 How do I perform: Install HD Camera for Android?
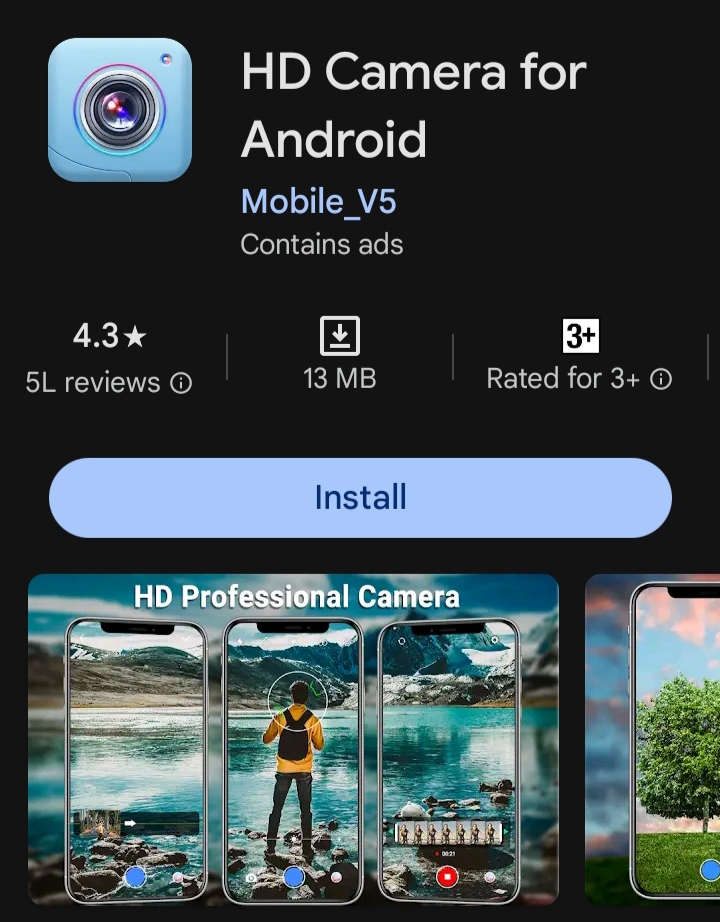point(360,498)
